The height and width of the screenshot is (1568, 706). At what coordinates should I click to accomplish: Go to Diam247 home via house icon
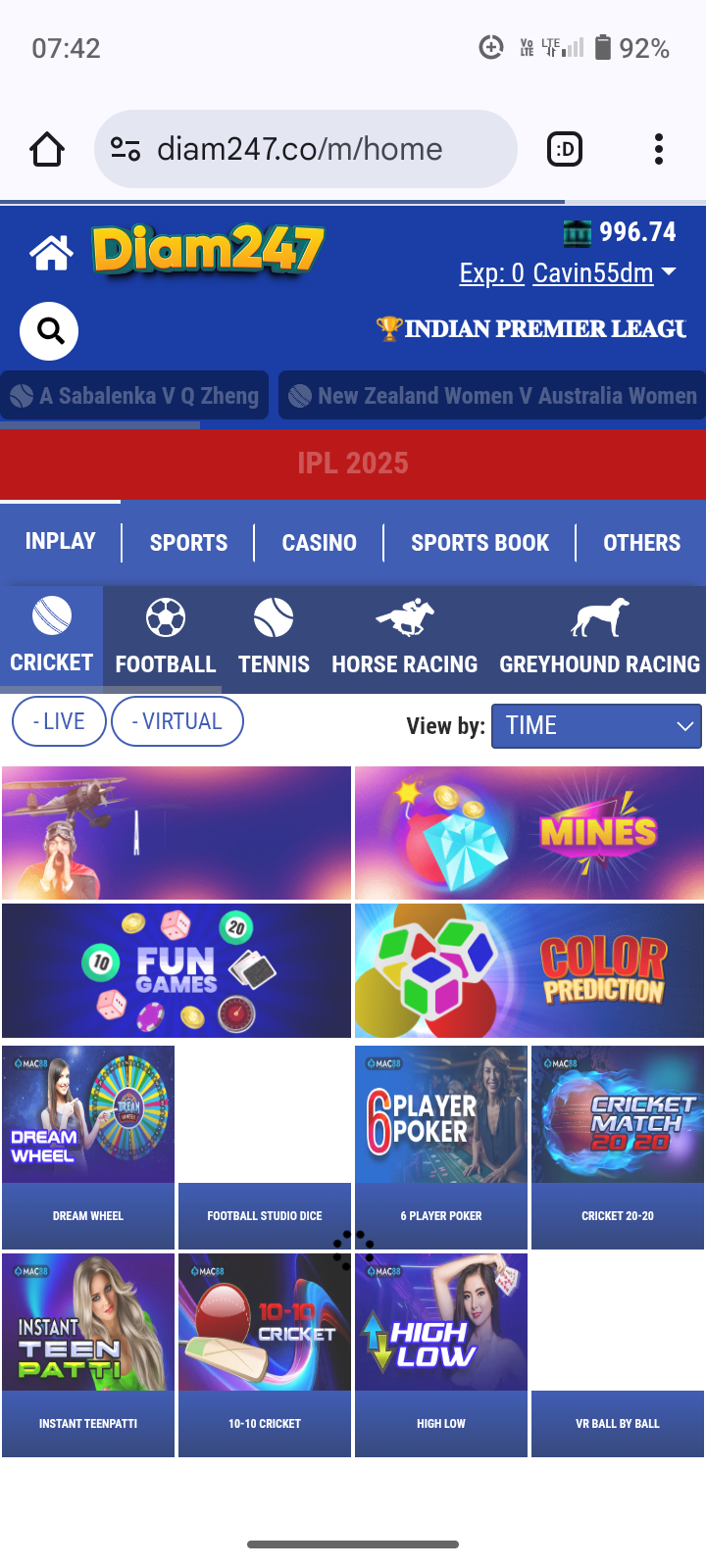(51, 252)
